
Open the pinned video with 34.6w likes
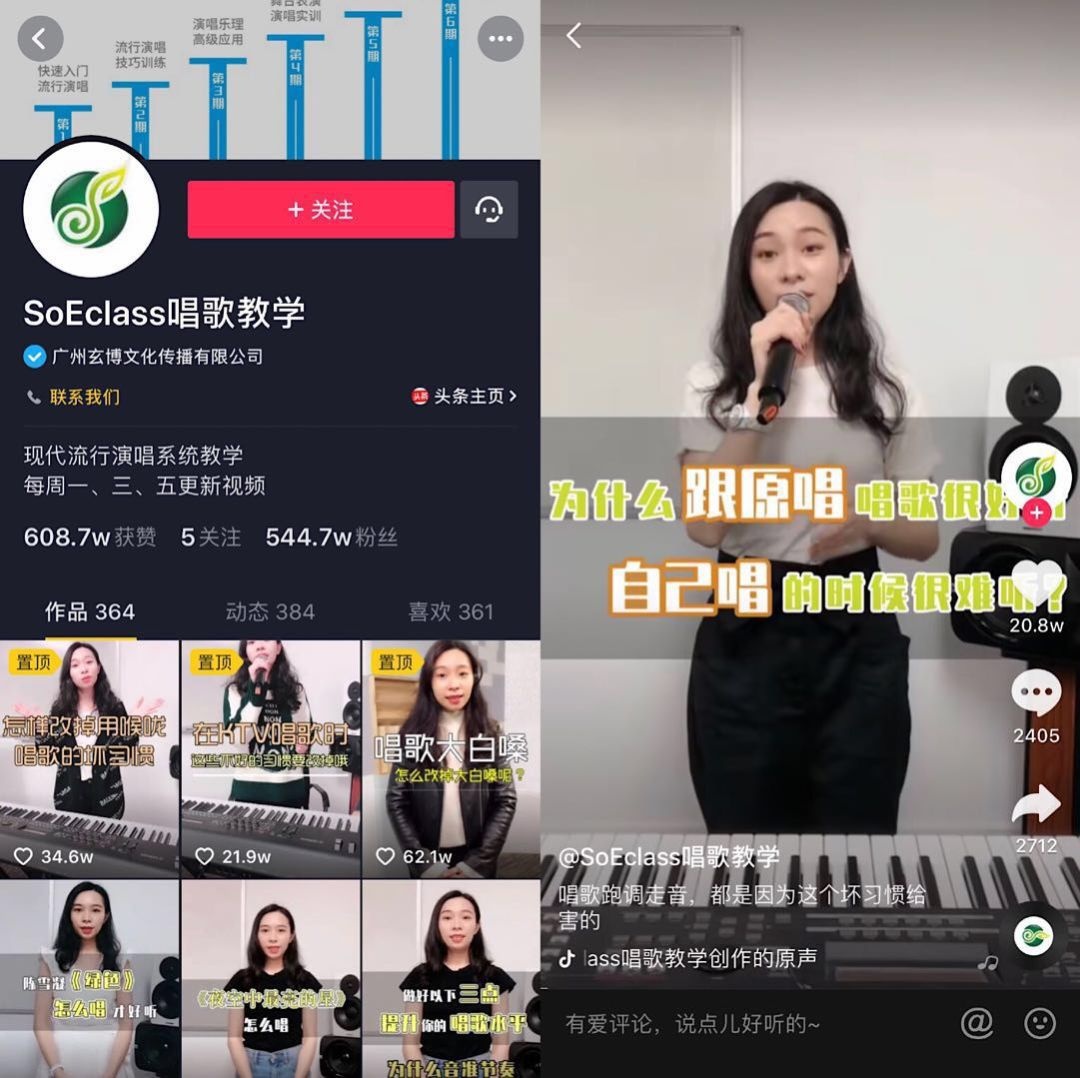coord(90,758)
